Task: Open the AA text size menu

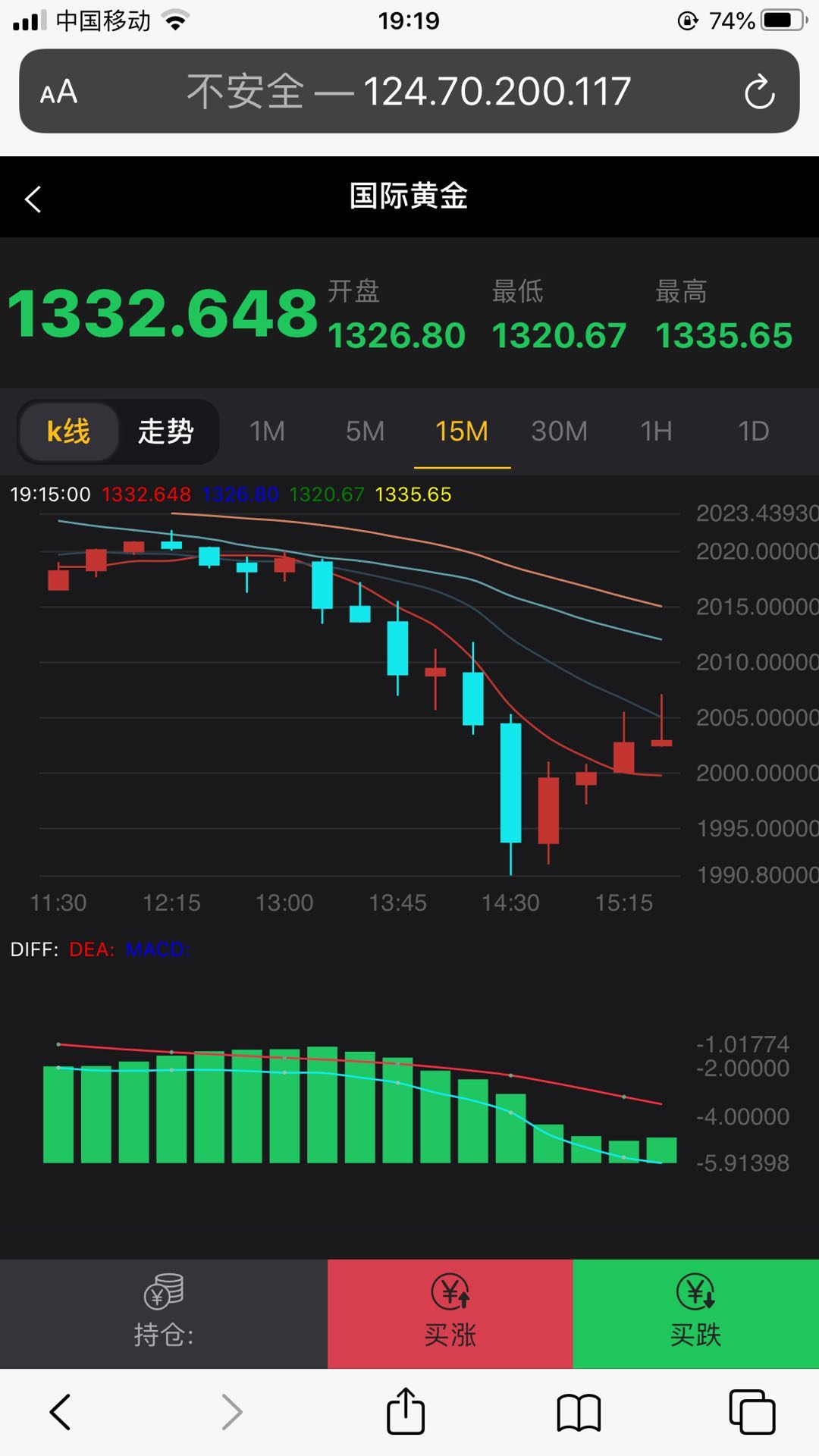Action: click(x=58, y=93)
